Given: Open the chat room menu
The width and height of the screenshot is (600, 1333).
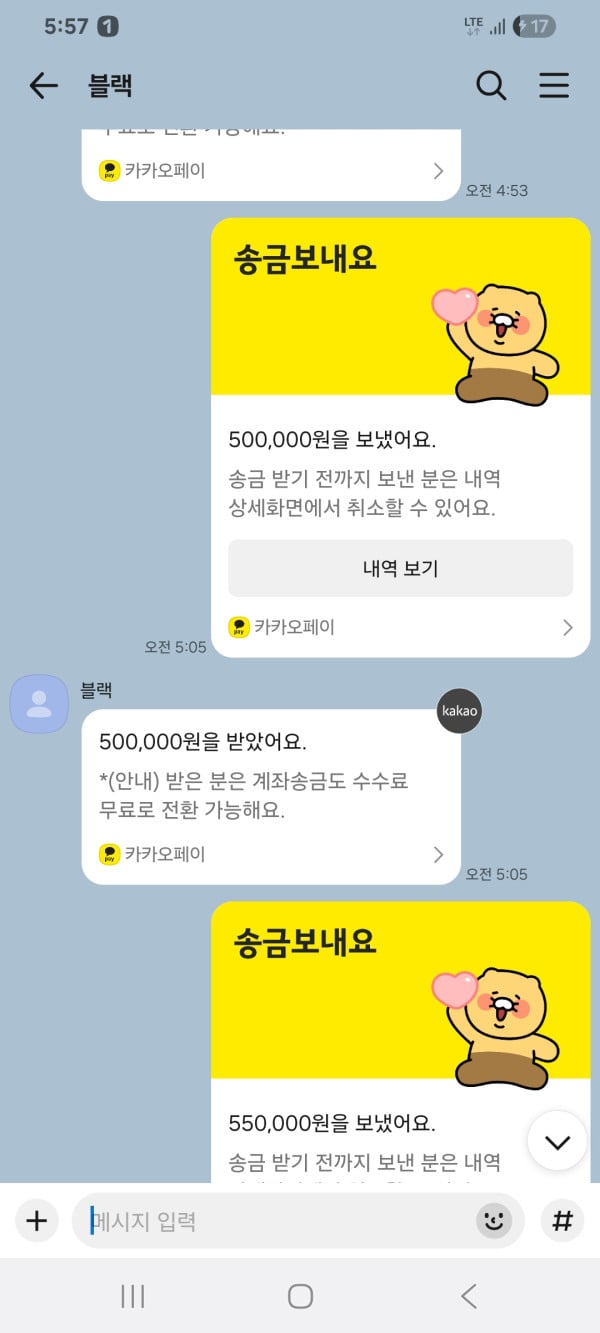Looking at the screenshot, I should (x=554, y=86).
